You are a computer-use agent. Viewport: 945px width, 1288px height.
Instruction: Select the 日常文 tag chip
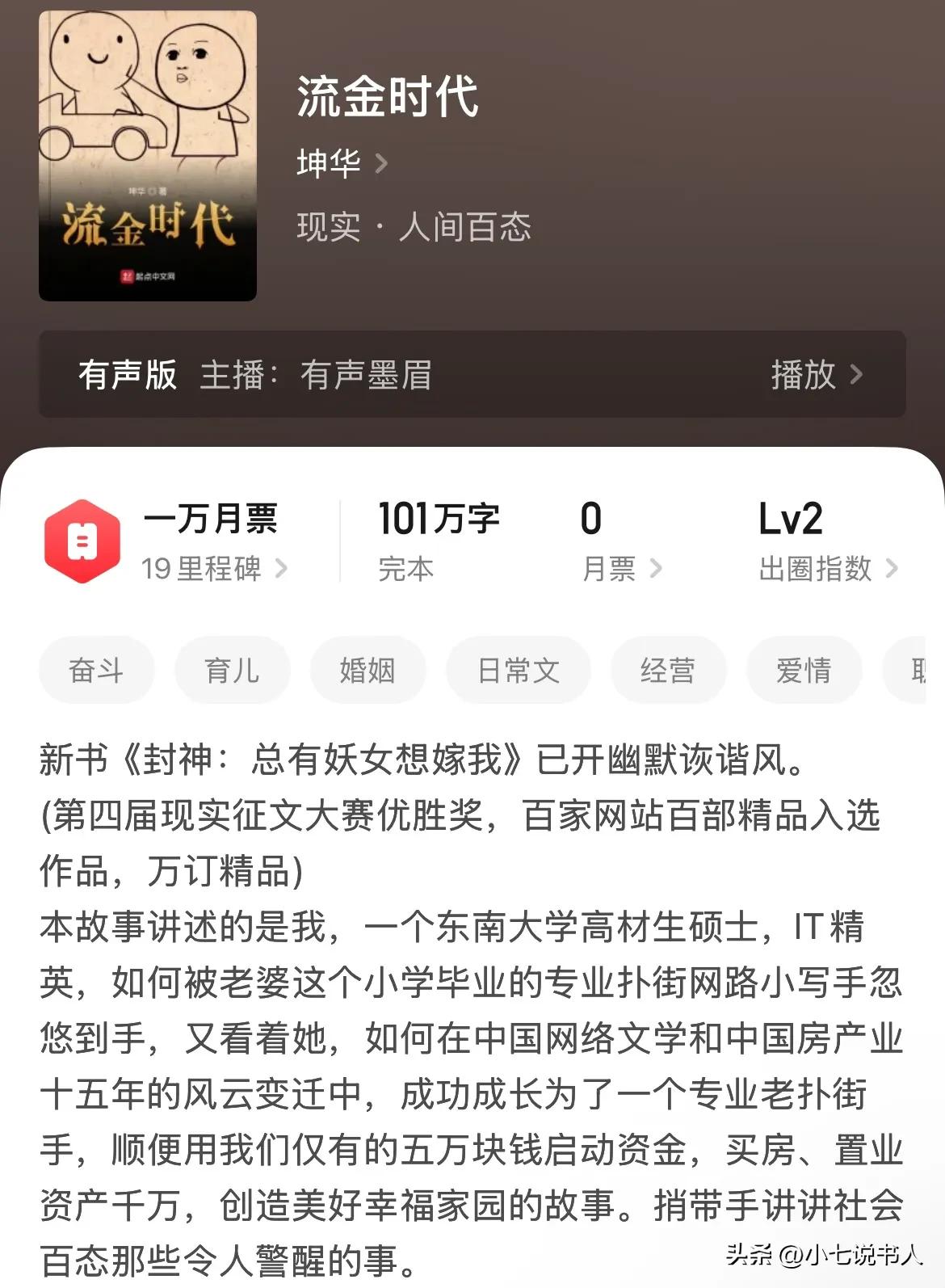point(518,670)
